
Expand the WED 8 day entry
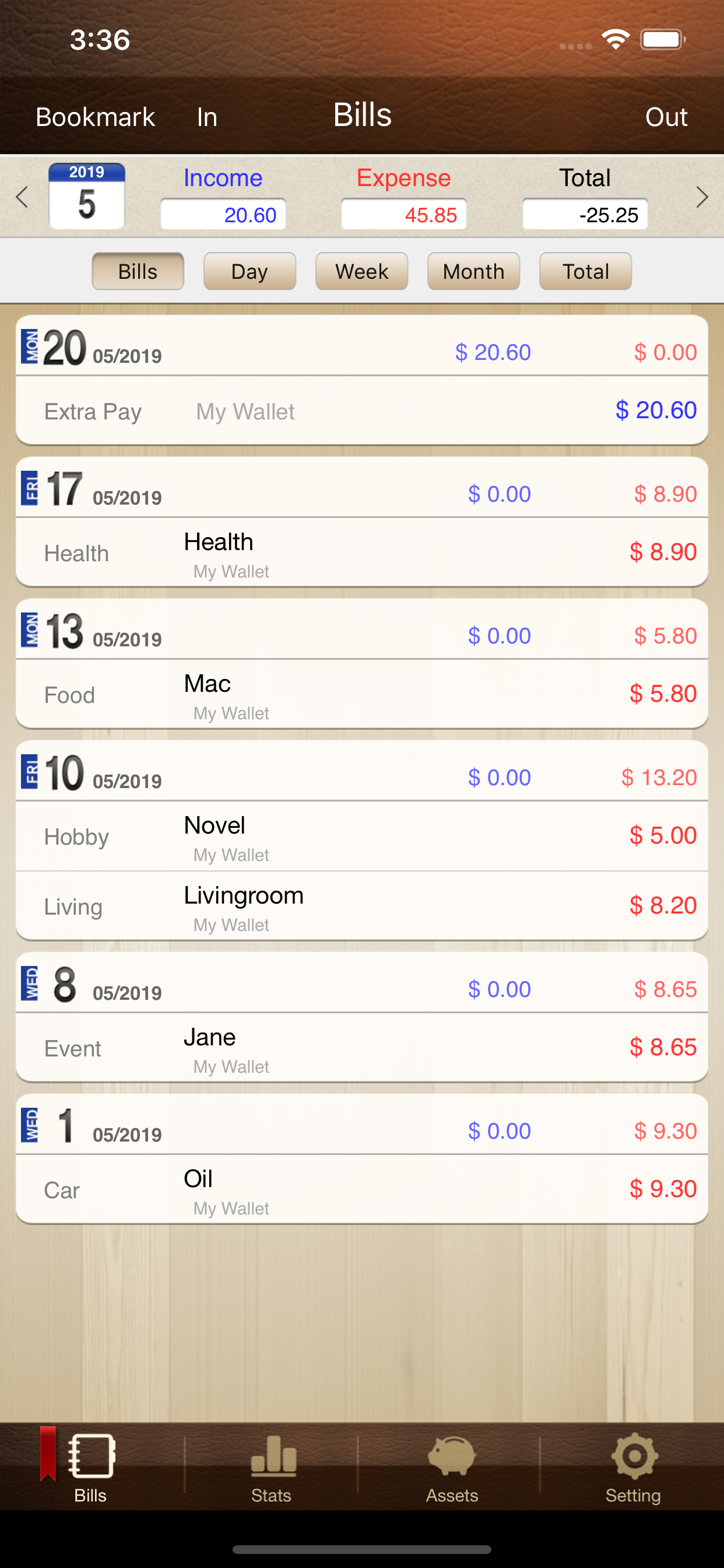pyautogui.click(x=362, y=989)
